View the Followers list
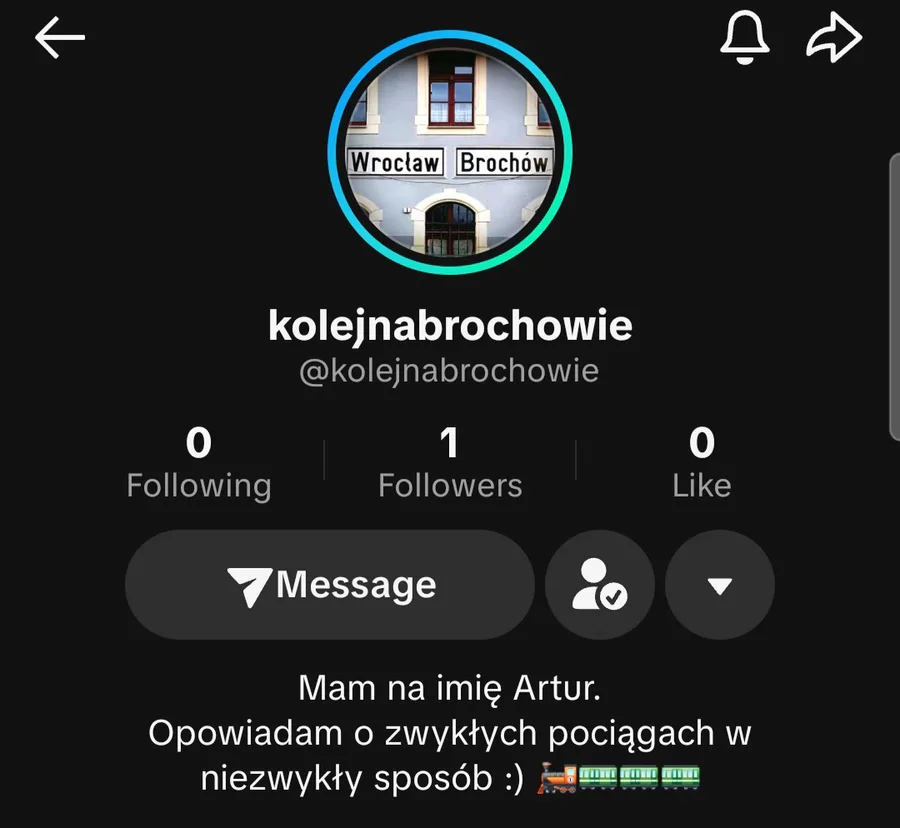This screenshot has width=900, height=828. [x=450, y=462]
